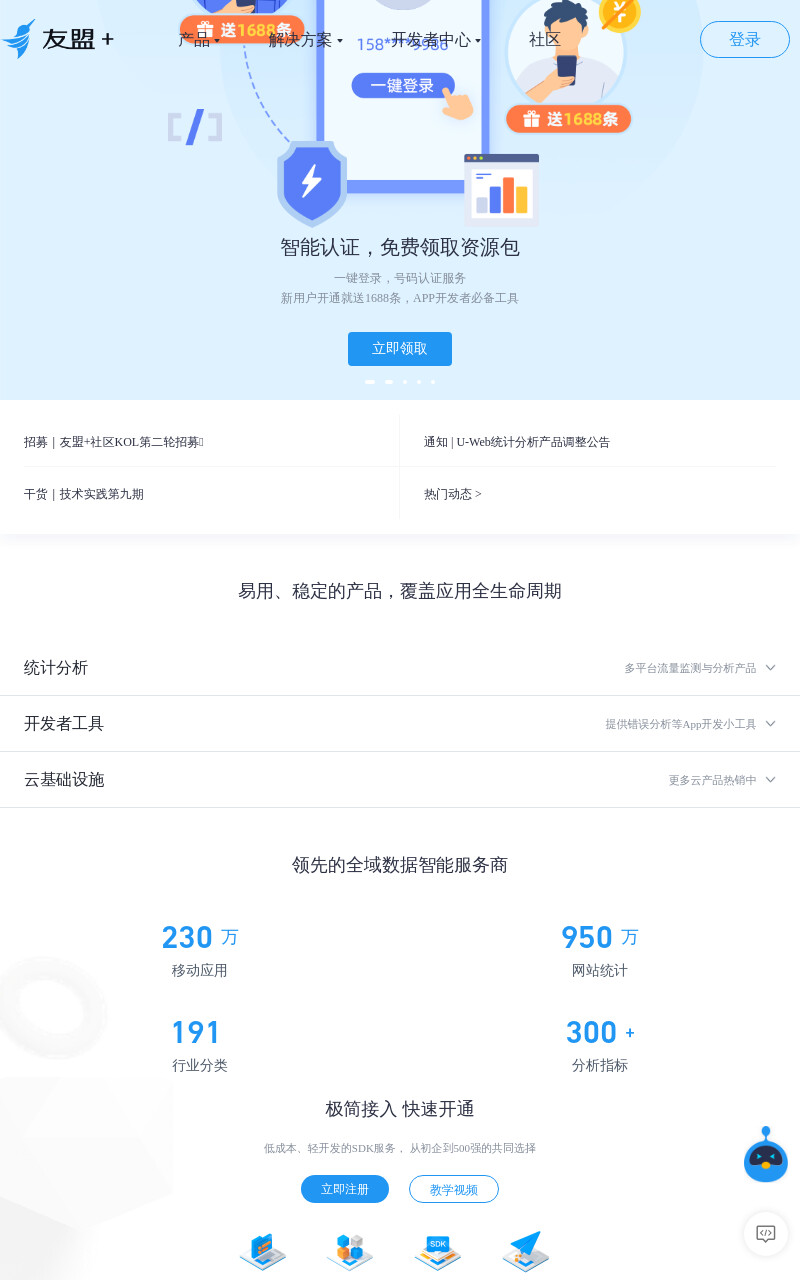Tap the 立即注册 button
The height and width of the screenshot is (1280, 800).
(345, 1189)
